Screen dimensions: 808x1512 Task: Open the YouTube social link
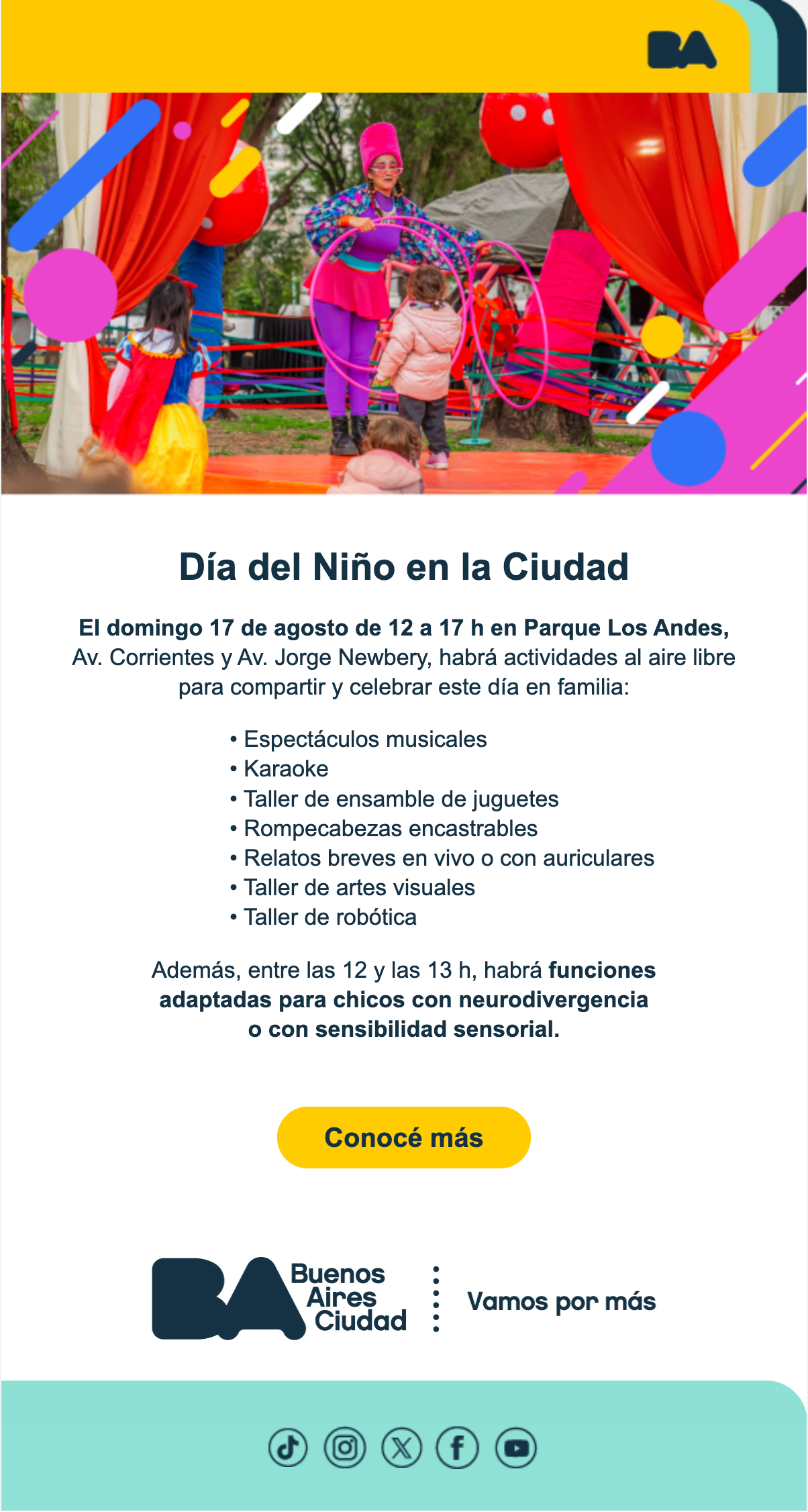coord(515,1448)
